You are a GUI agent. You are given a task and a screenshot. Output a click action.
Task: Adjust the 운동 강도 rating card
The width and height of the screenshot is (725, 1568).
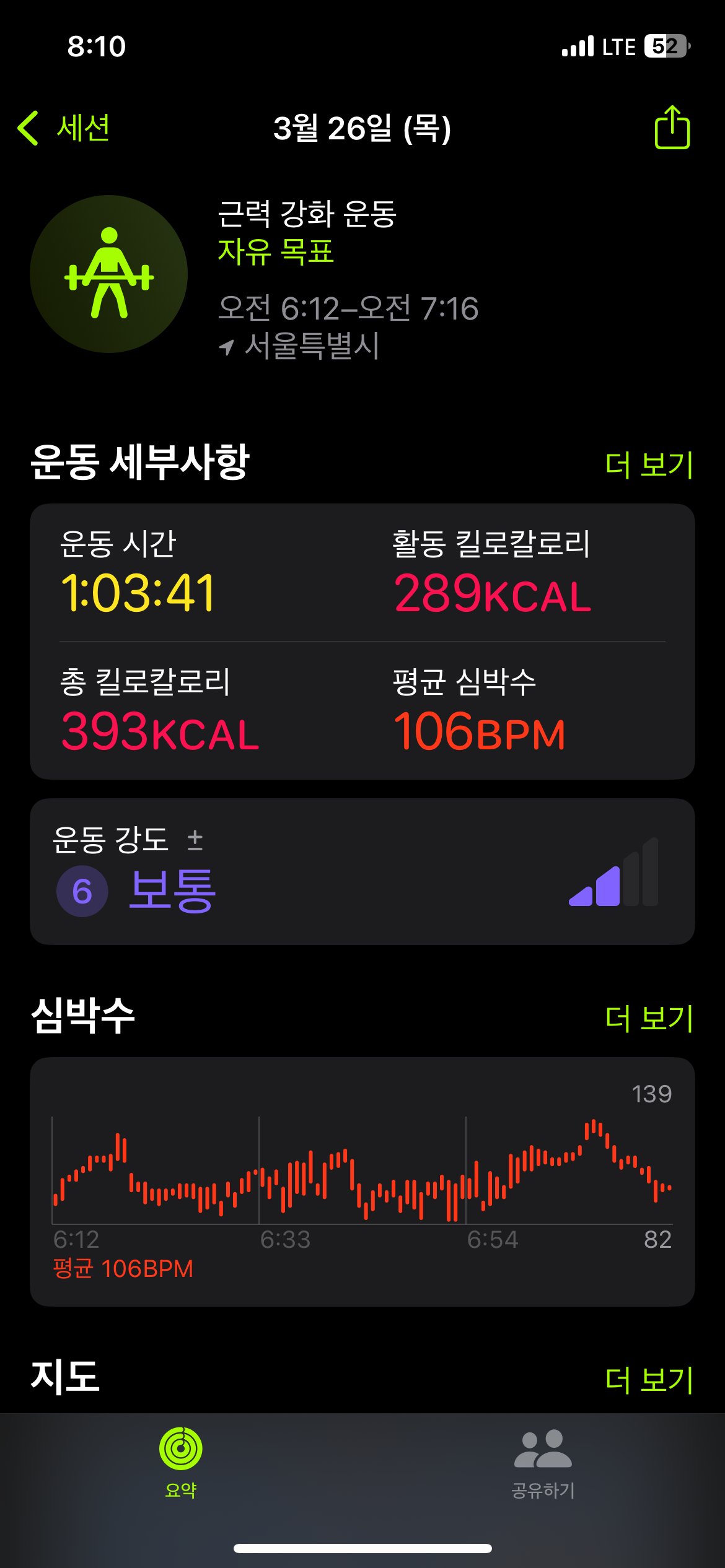[362, 871]
